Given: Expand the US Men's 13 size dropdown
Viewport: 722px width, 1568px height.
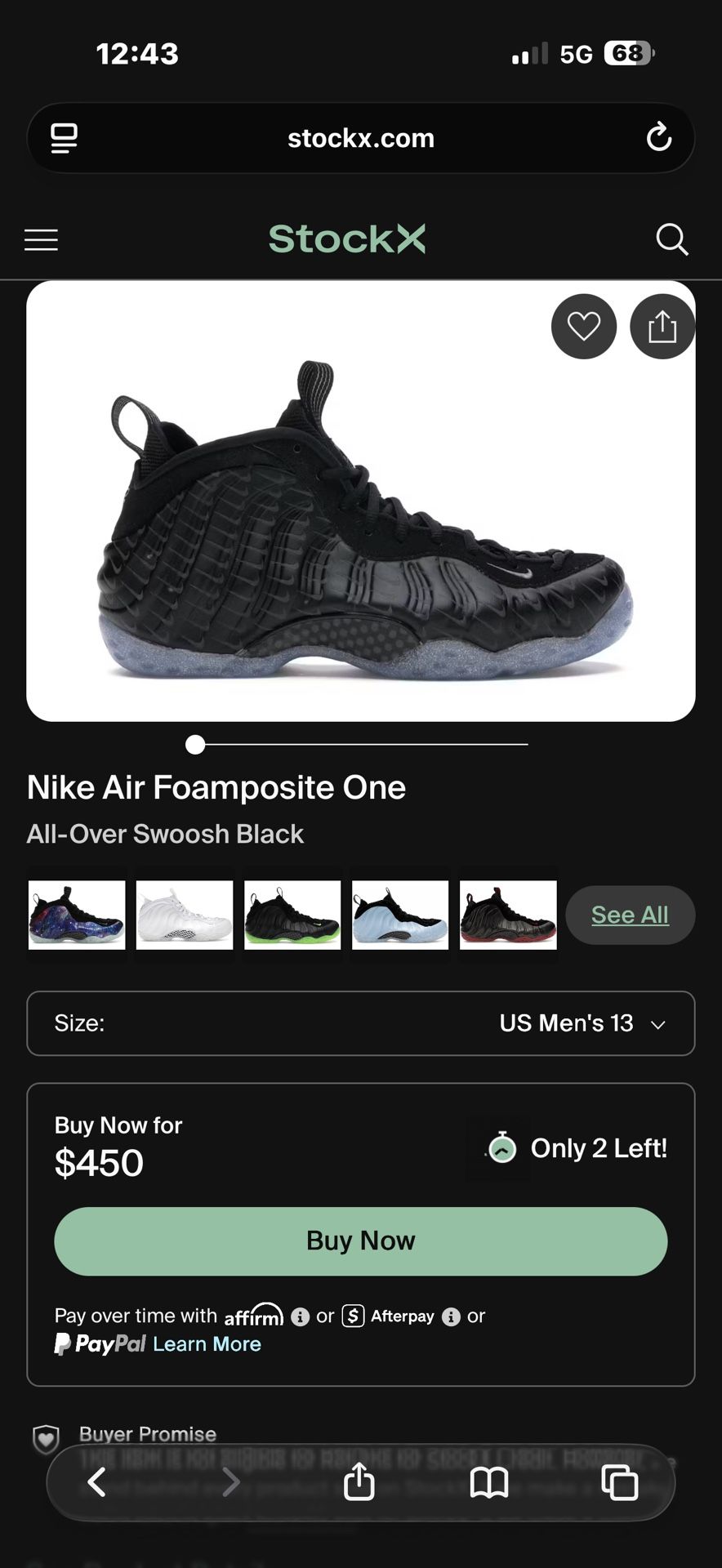Looking at the screenshot, I should [579, 1023].
